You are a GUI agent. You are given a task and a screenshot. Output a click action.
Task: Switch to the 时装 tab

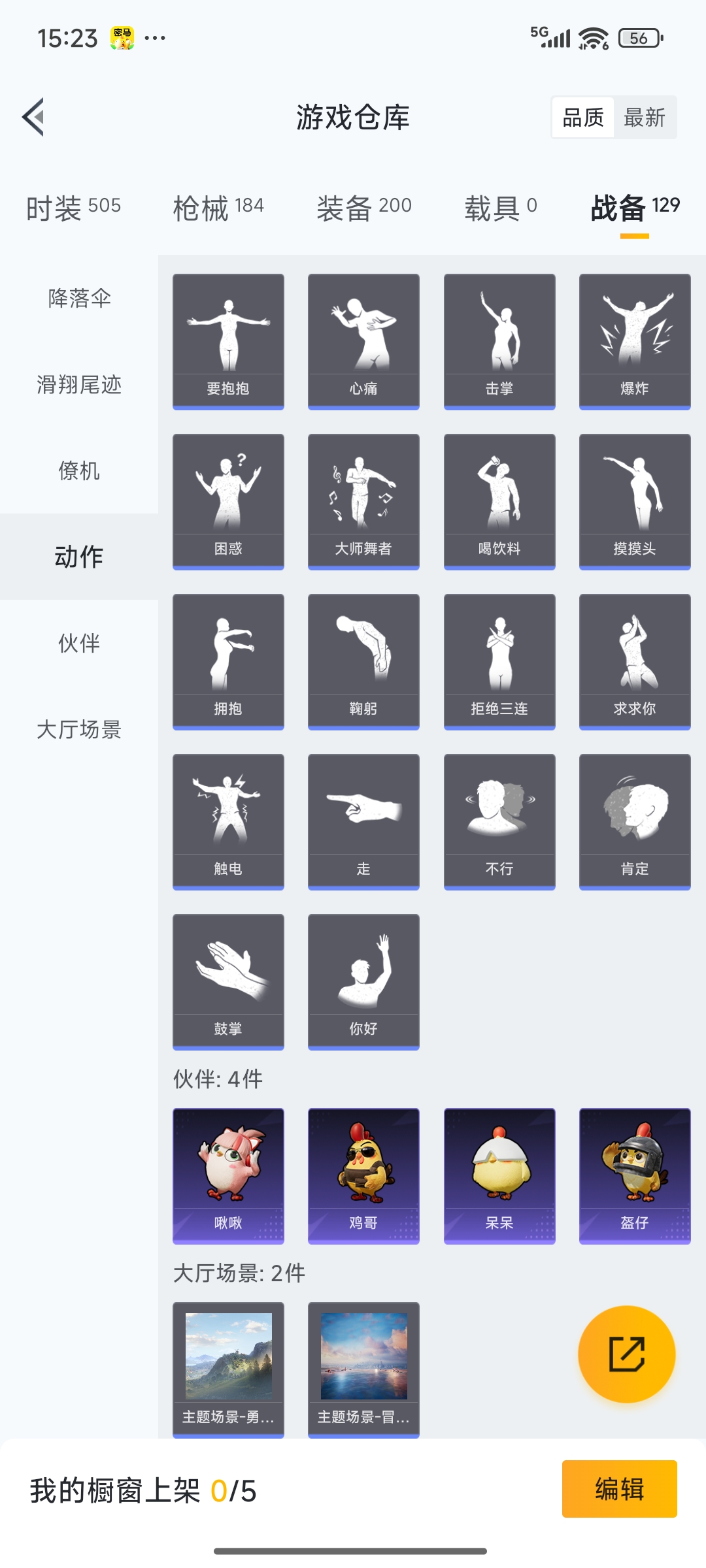72,206
